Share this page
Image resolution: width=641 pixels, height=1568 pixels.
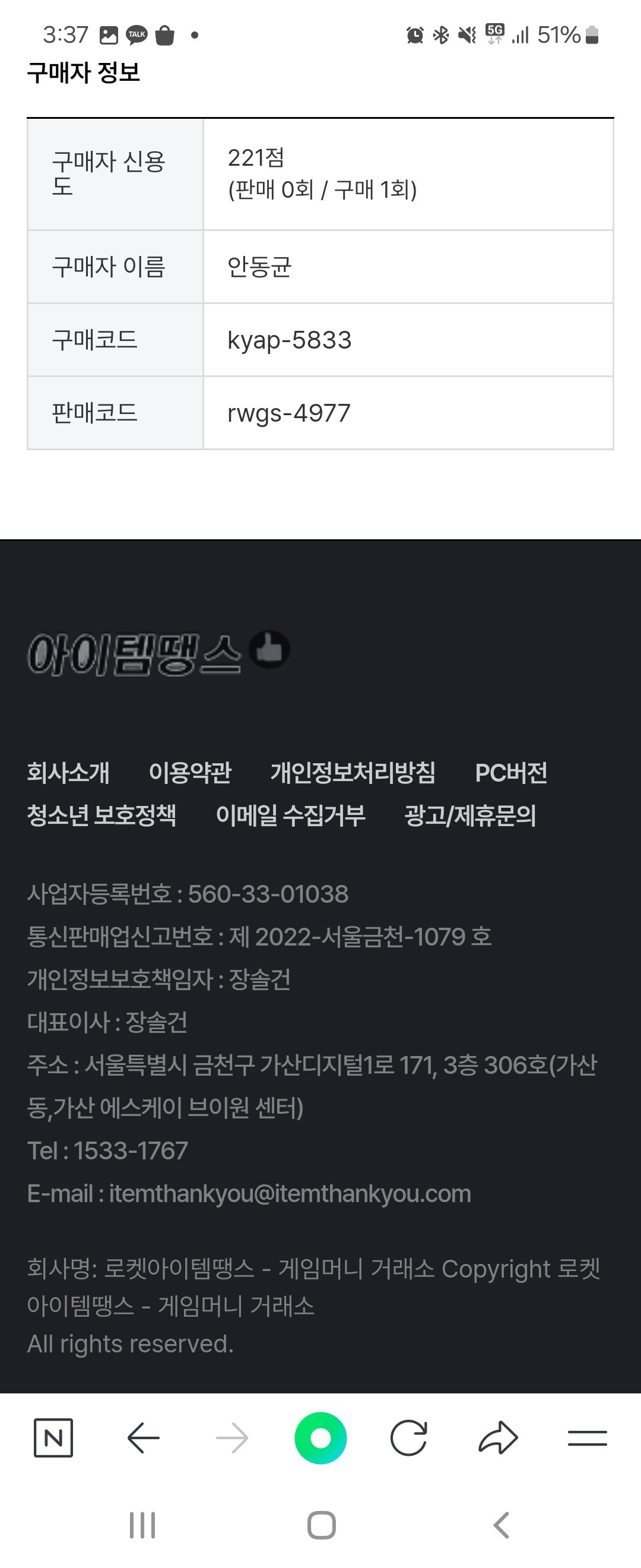click(498, 1438)
